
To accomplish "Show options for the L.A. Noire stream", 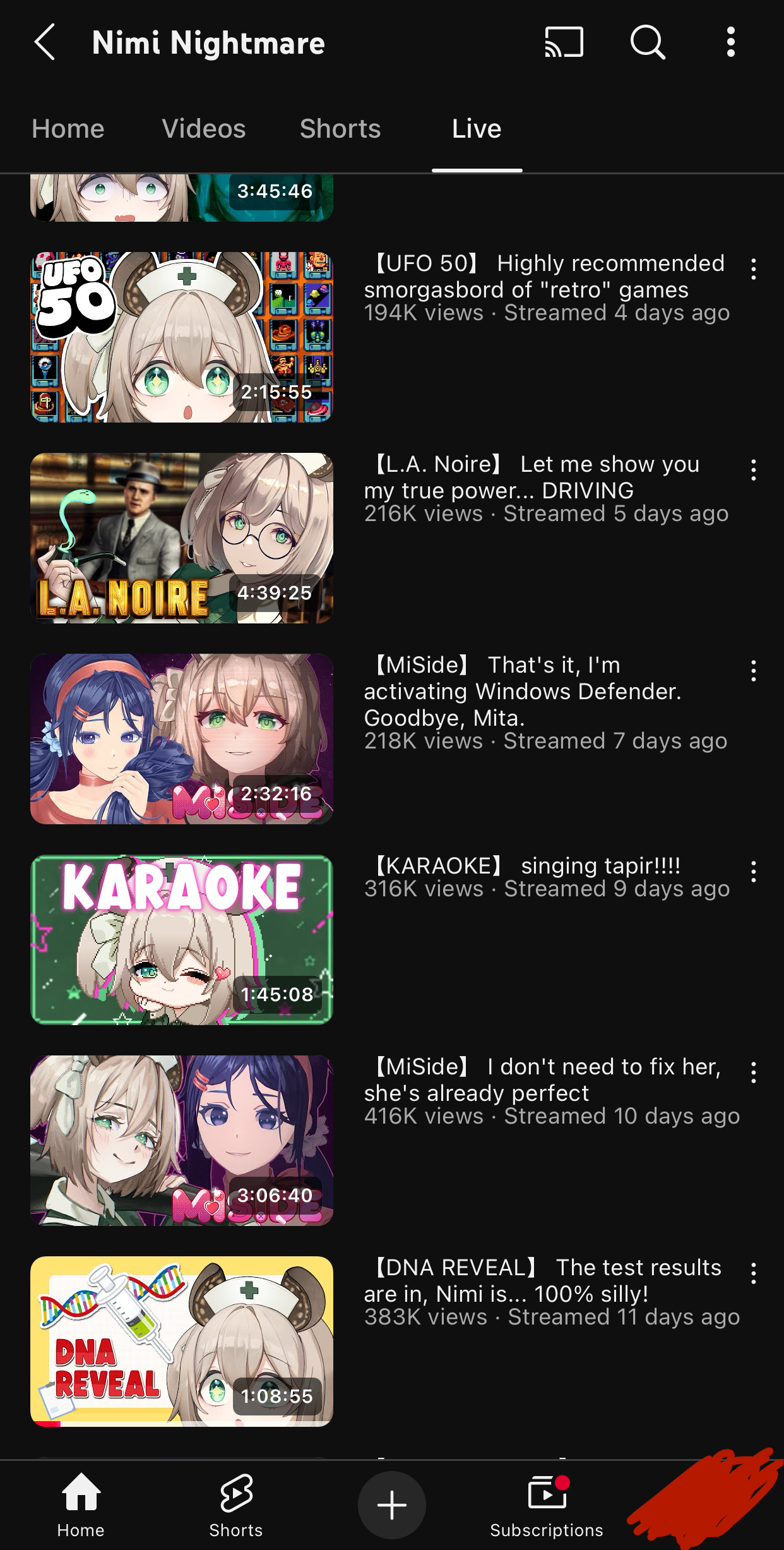I will click(x=753, y=470).
